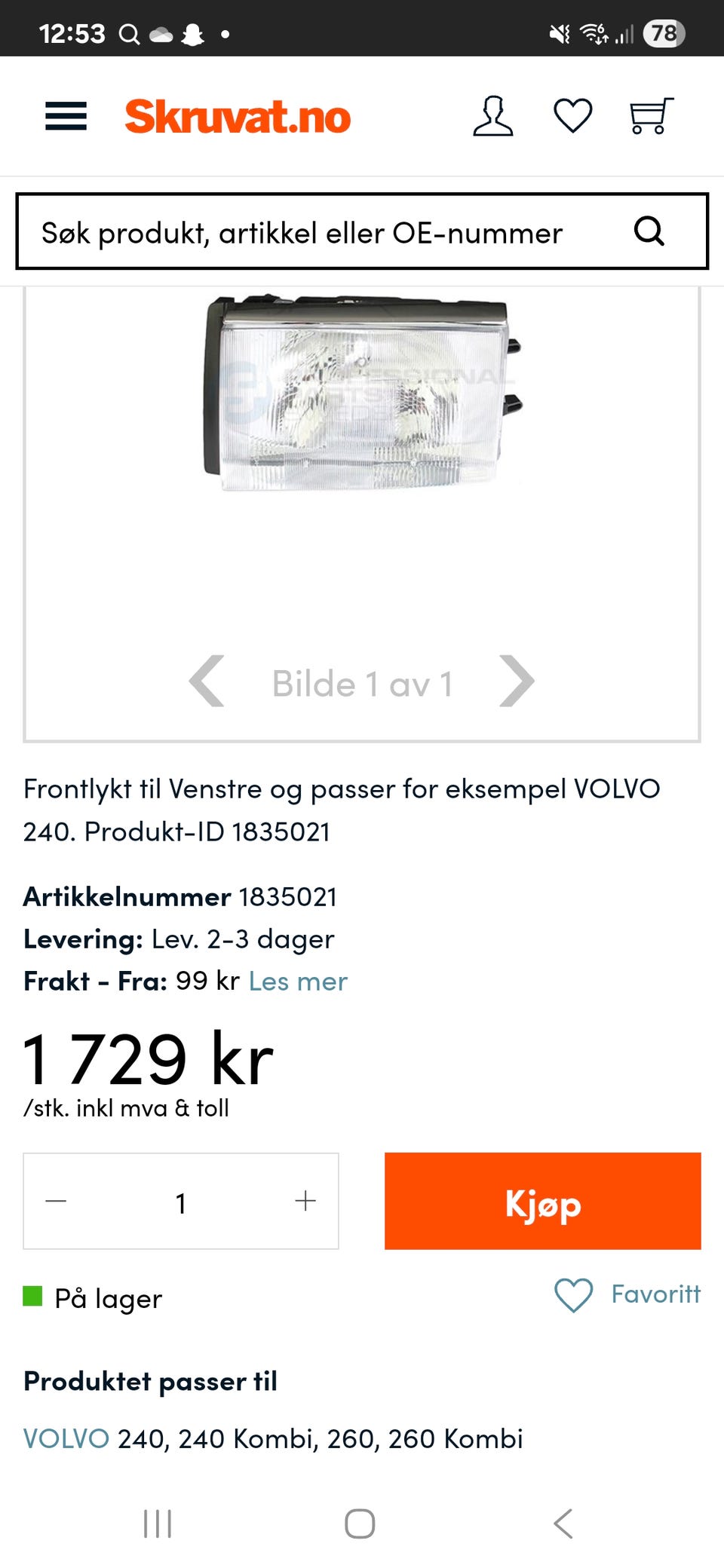This screenshot has width=724, height=1568.
Task: Open recent apps overview
Action: pyautogui.click(x=155, y=1523)
